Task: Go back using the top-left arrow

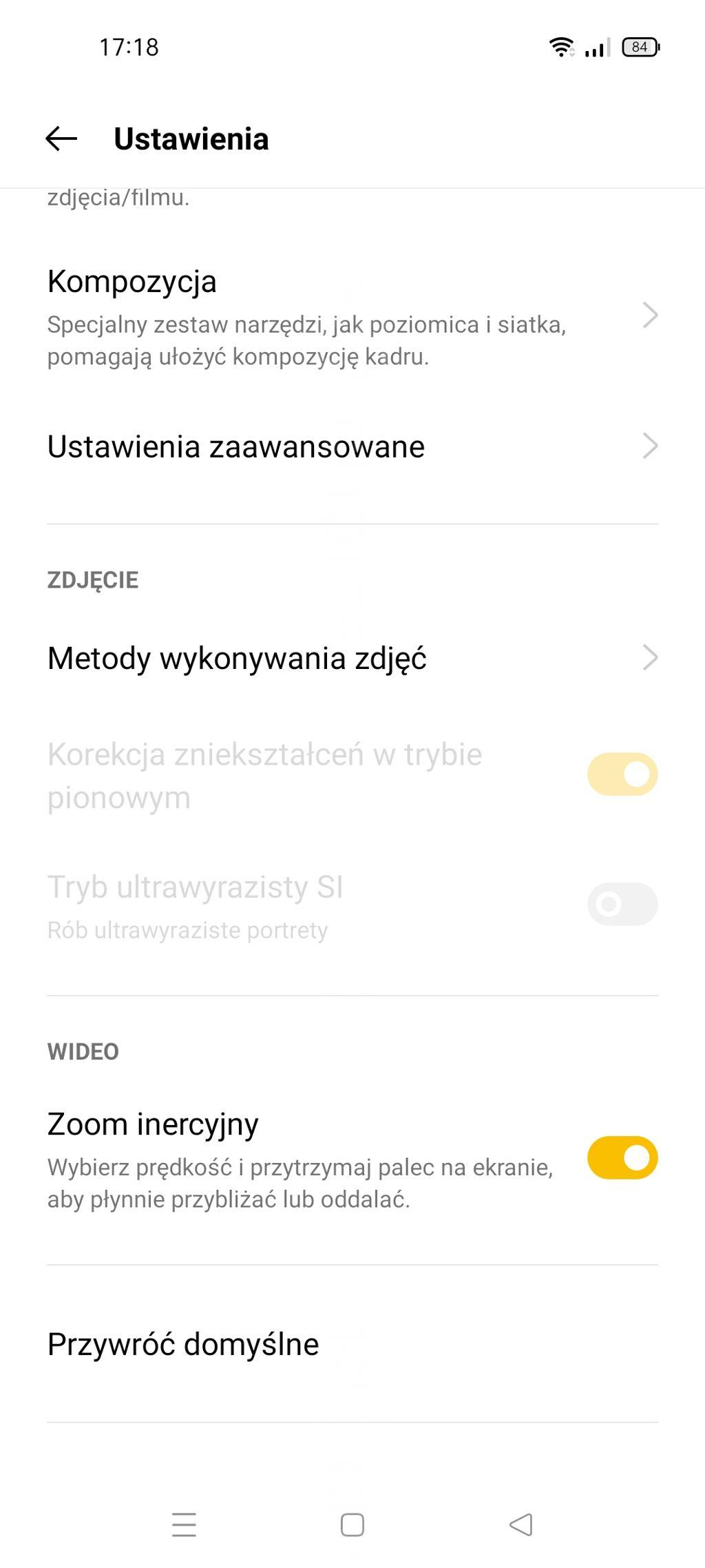Action: click(61, 138)
